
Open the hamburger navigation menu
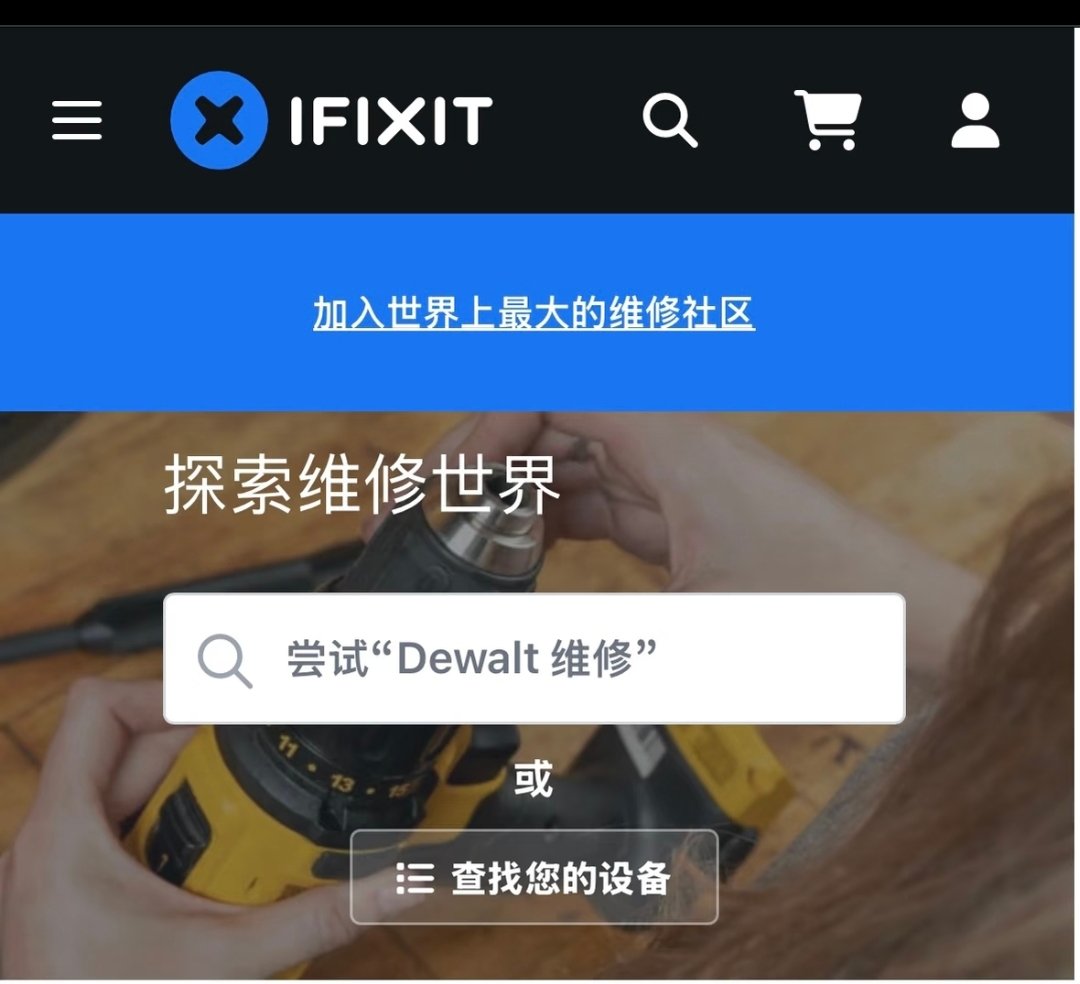pos(77,120)
